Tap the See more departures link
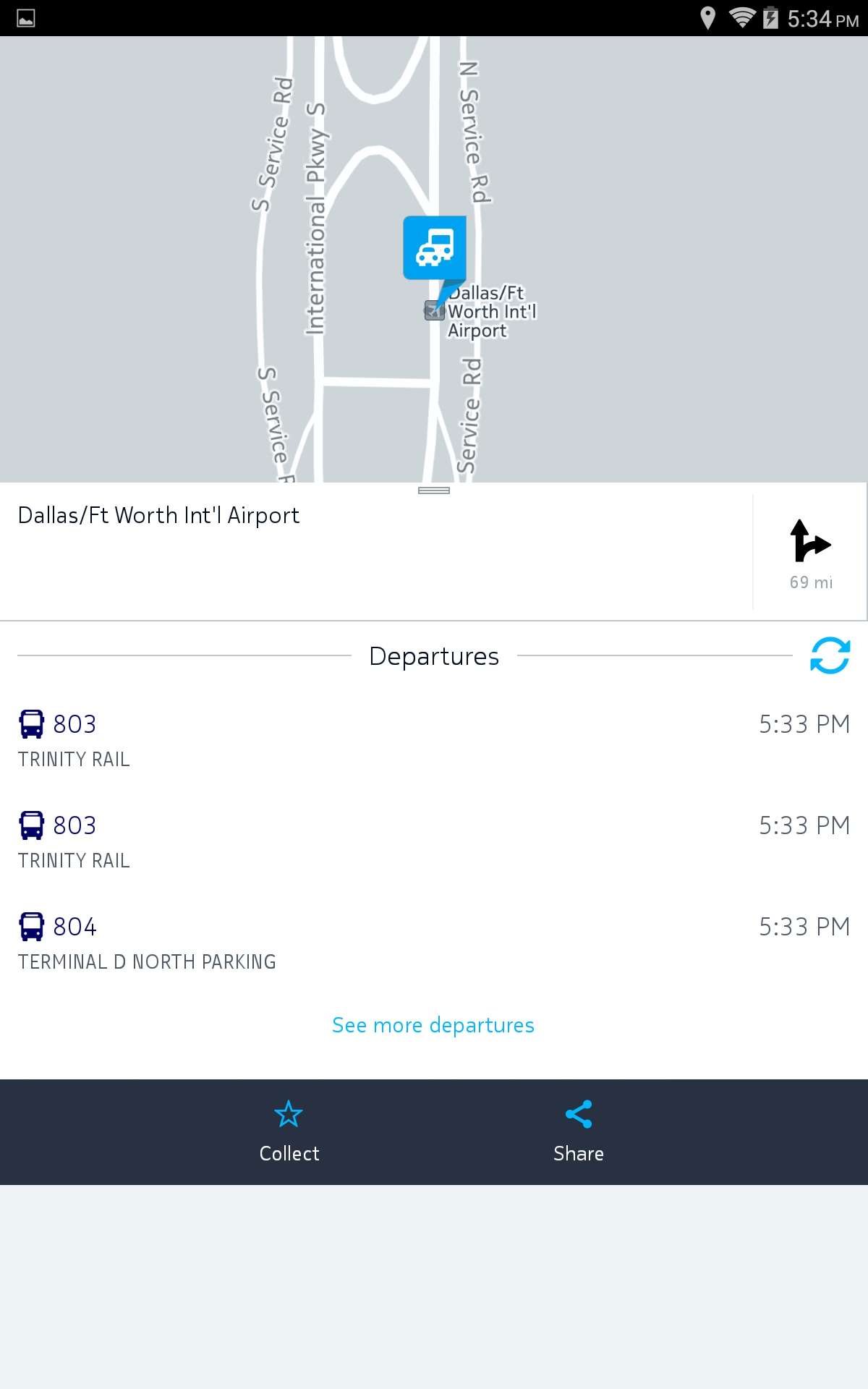Viewport: 868px width, 1389px height. coord(433,1025)
